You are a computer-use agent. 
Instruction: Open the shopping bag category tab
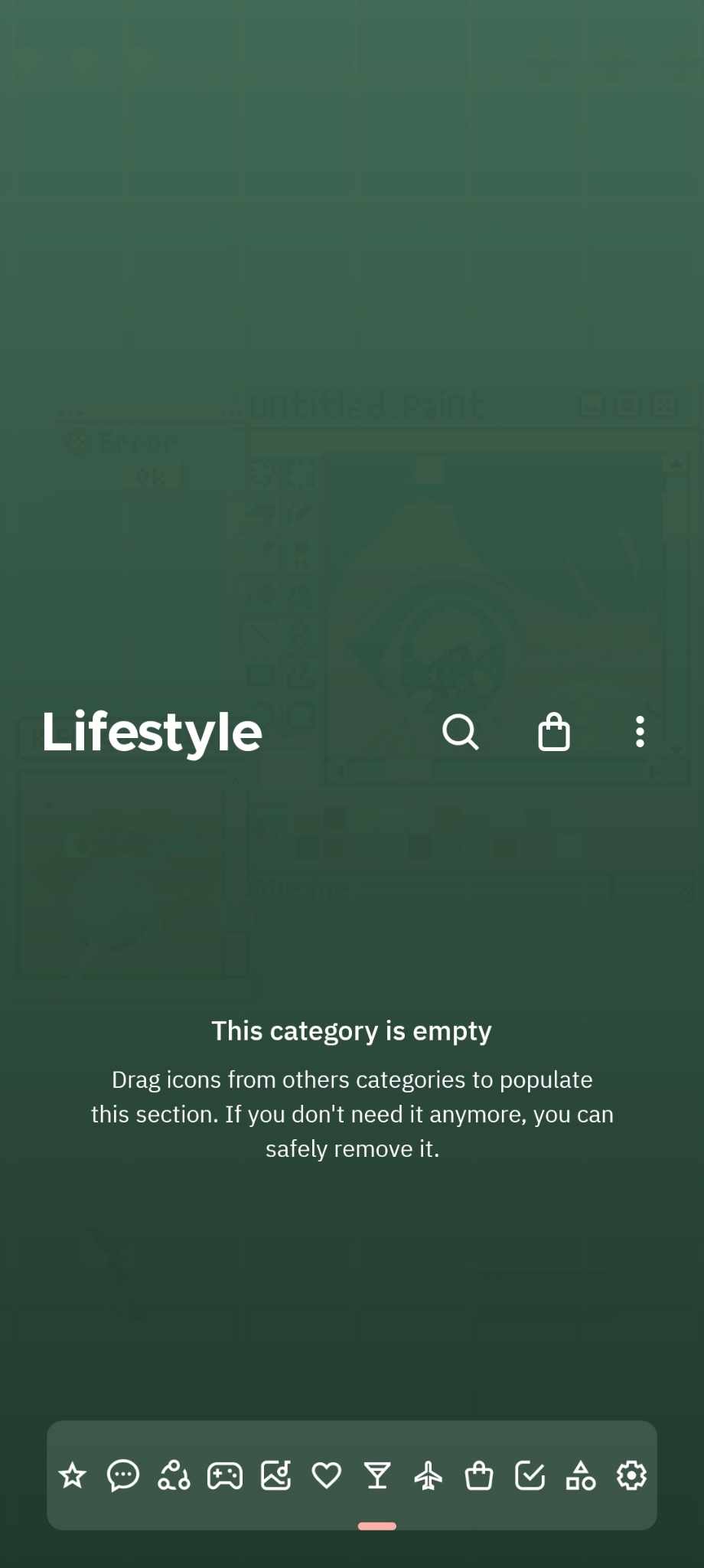[x=479, y=1475]
